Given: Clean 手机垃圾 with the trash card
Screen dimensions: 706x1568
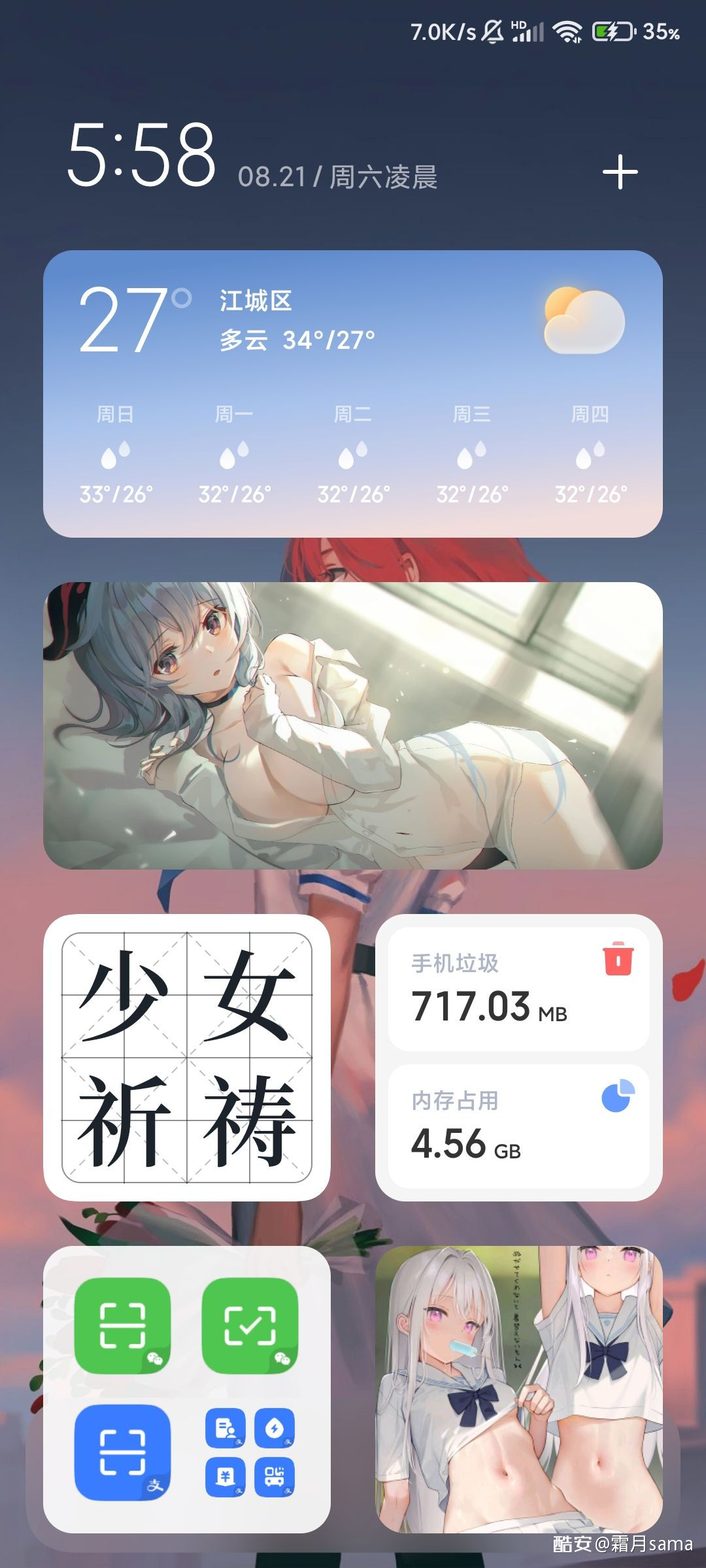Looking at the screenshot, I should (519, 989).
